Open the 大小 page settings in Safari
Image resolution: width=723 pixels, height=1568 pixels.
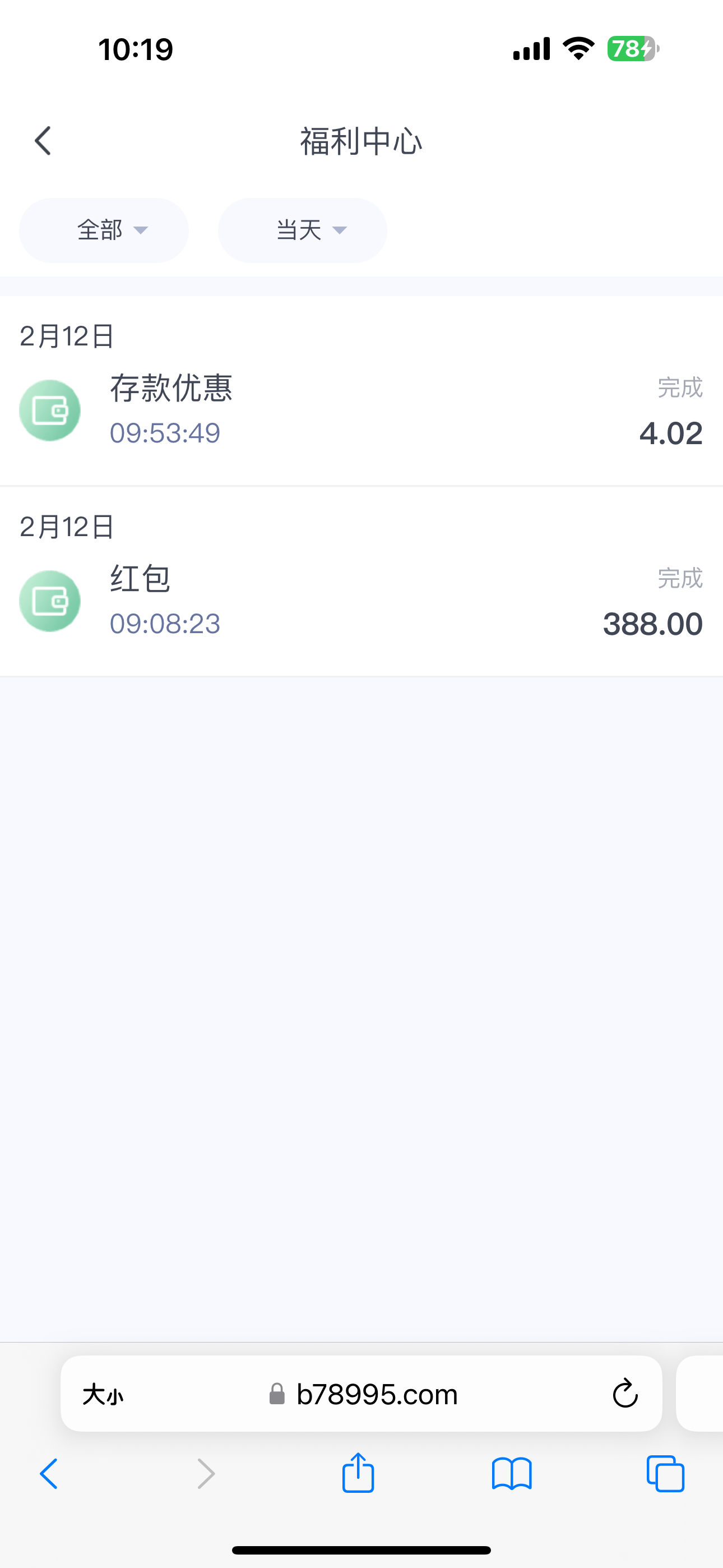click(103, 1394)
